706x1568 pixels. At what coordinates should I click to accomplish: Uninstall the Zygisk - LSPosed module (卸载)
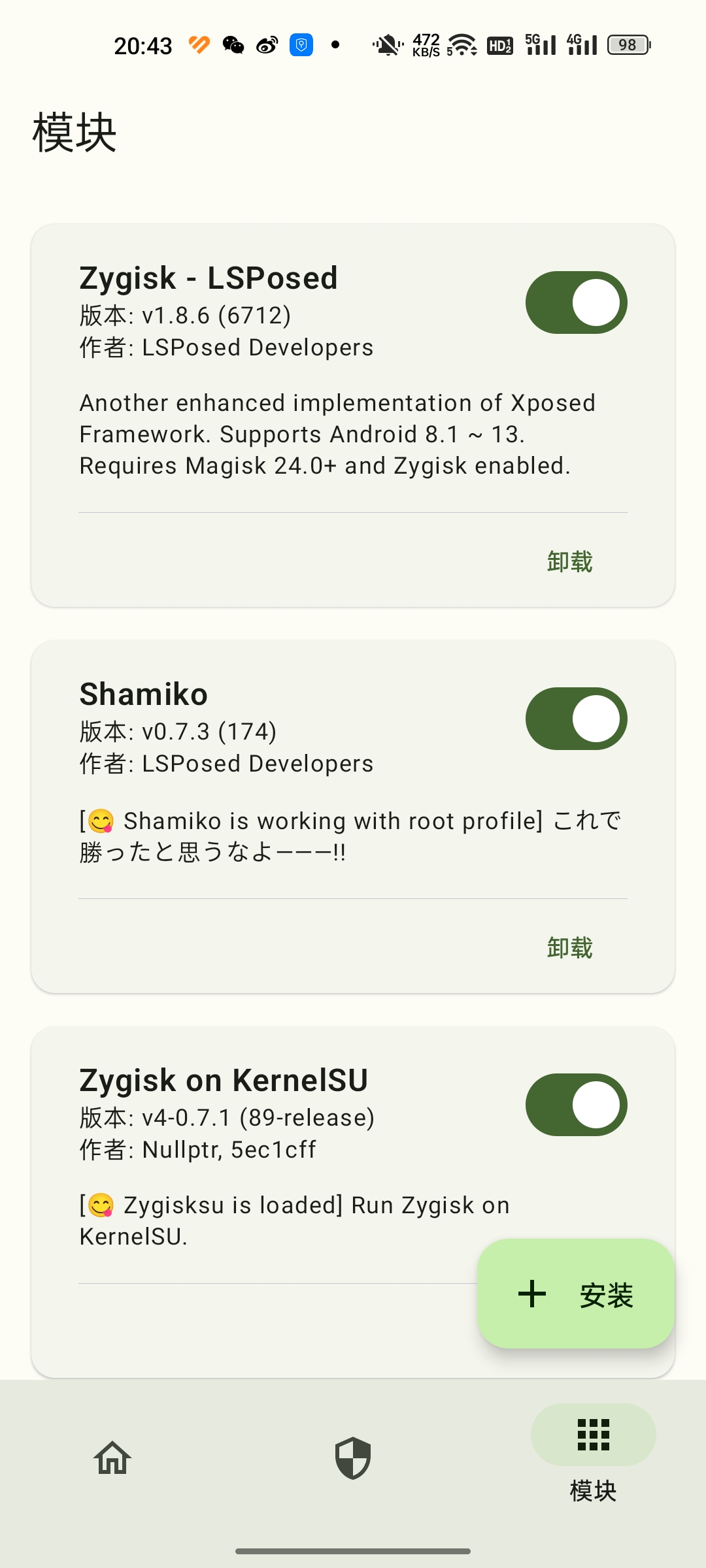pos(569,562)
